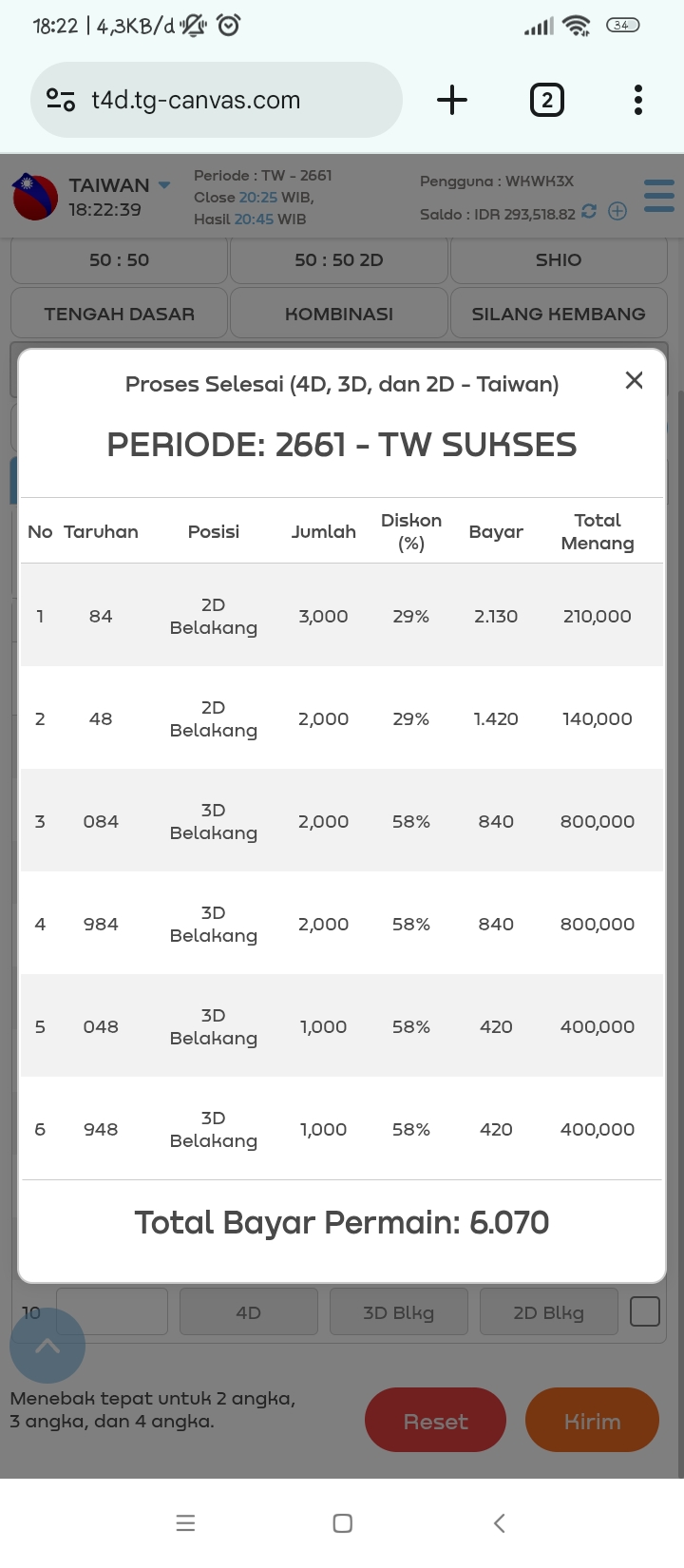
Task: Switch to the 50 : 50 2D tab
Action: click(x=339, y=260)
